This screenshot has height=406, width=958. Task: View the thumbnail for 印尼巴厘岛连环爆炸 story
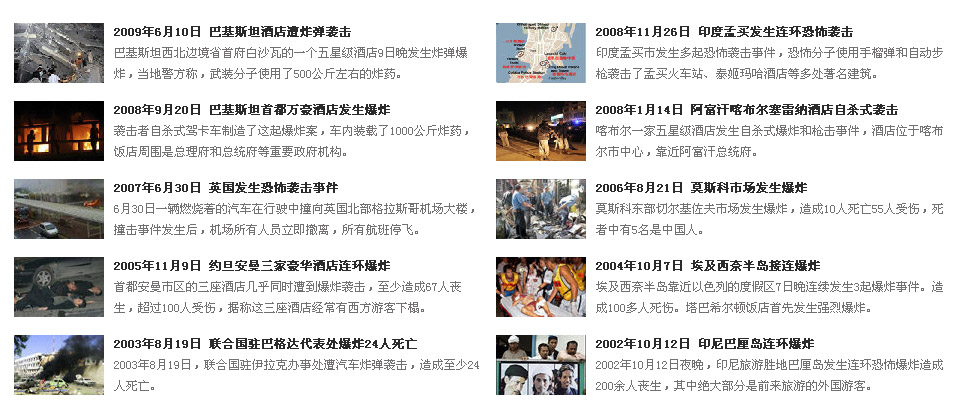pyautogui.click(x=540, y=364)
